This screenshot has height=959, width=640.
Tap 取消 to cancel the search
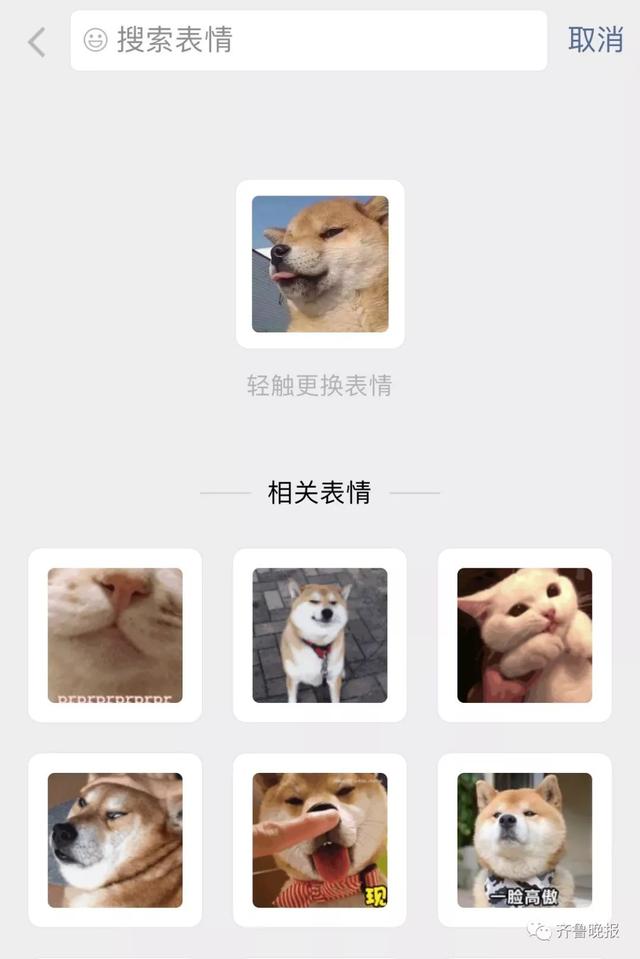coord(595,40)
